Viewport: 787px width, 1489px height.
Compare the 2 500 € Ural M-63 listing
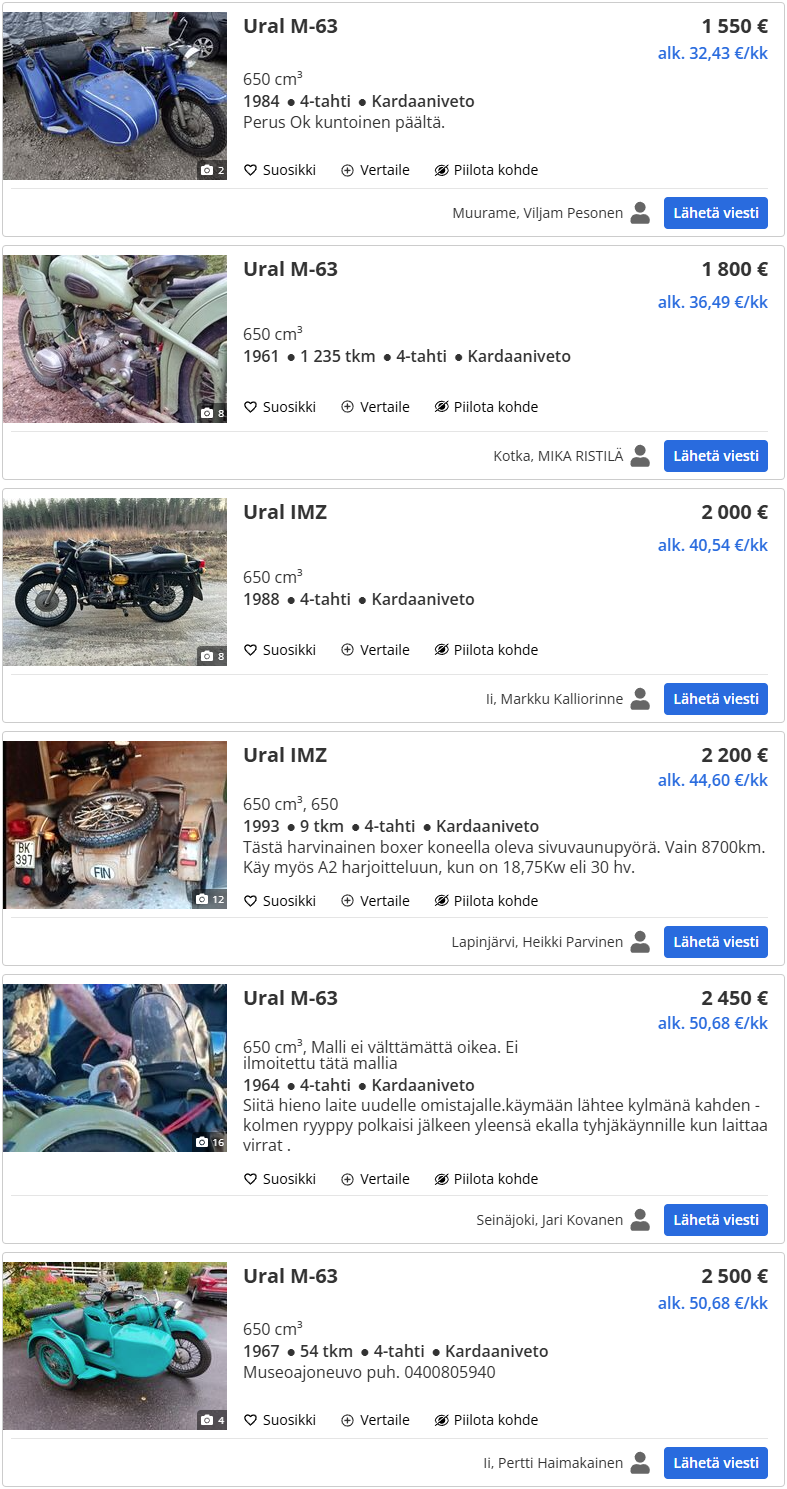click(375, 1420)
